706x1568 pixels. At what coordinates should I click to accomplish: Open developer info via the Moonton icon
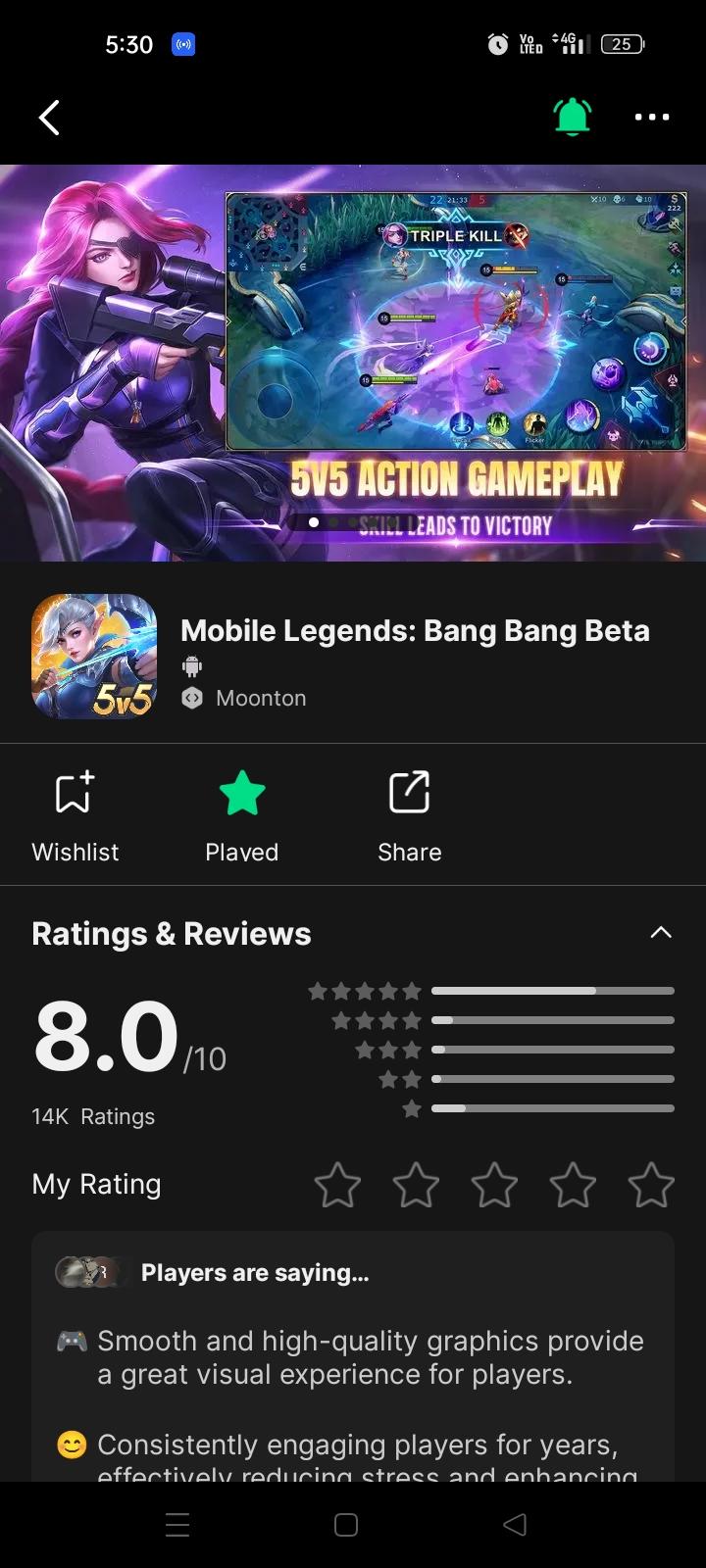tap(191, 698)
